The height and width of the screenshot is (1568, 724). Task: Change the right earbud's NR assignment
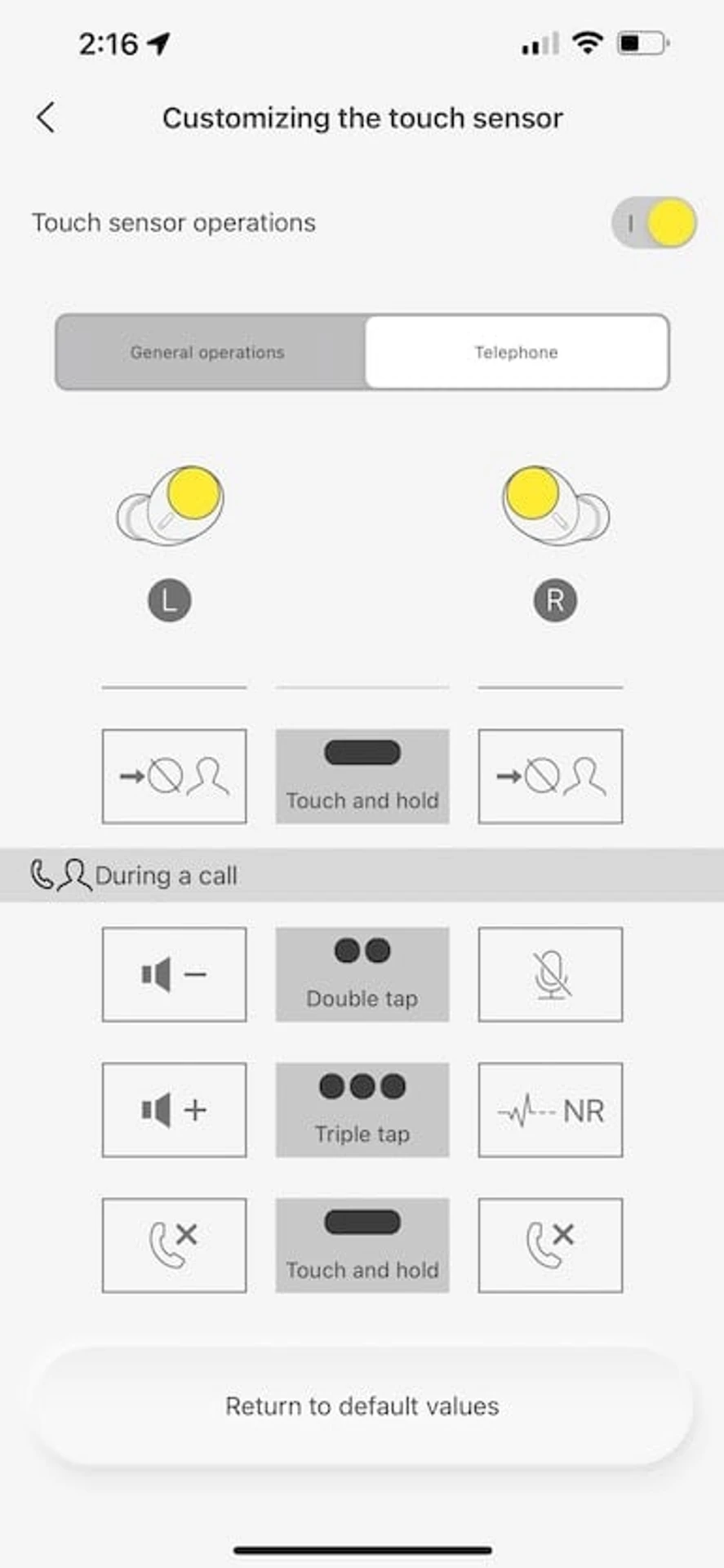tap(550, 1110)
